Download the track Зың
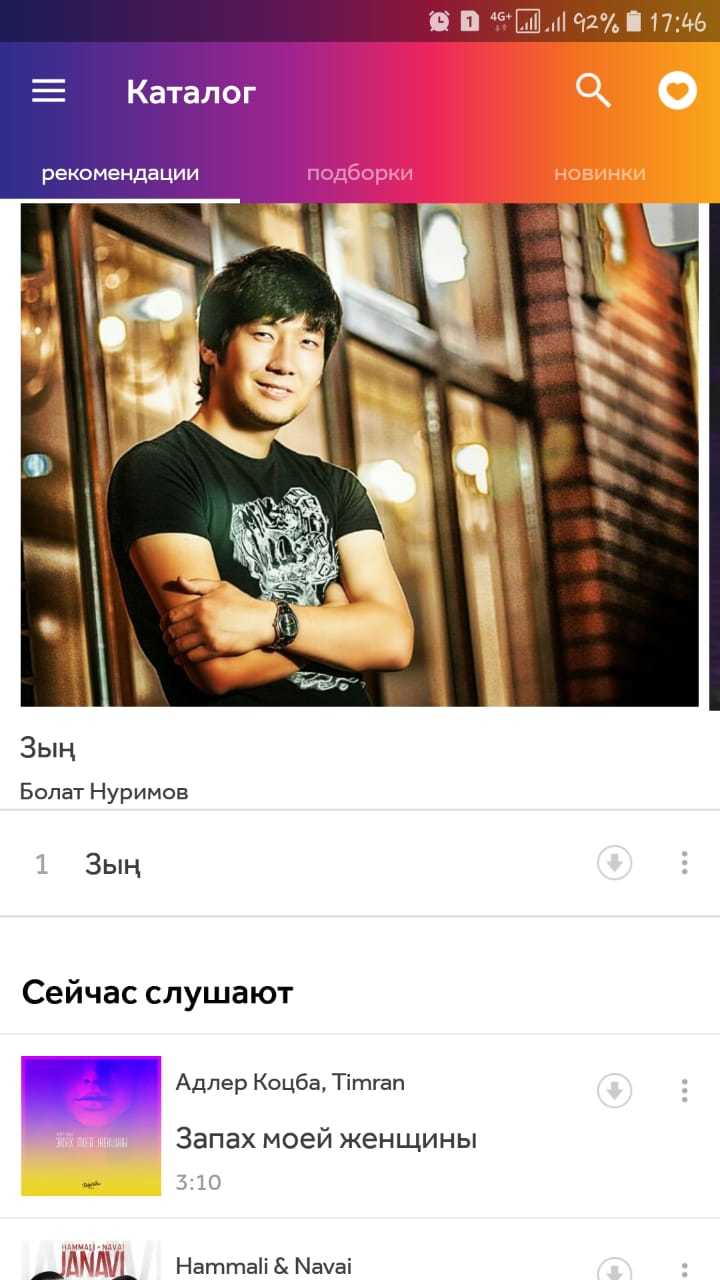The height and width of the screenshot is (1280, 720). [x=614, y=863]
